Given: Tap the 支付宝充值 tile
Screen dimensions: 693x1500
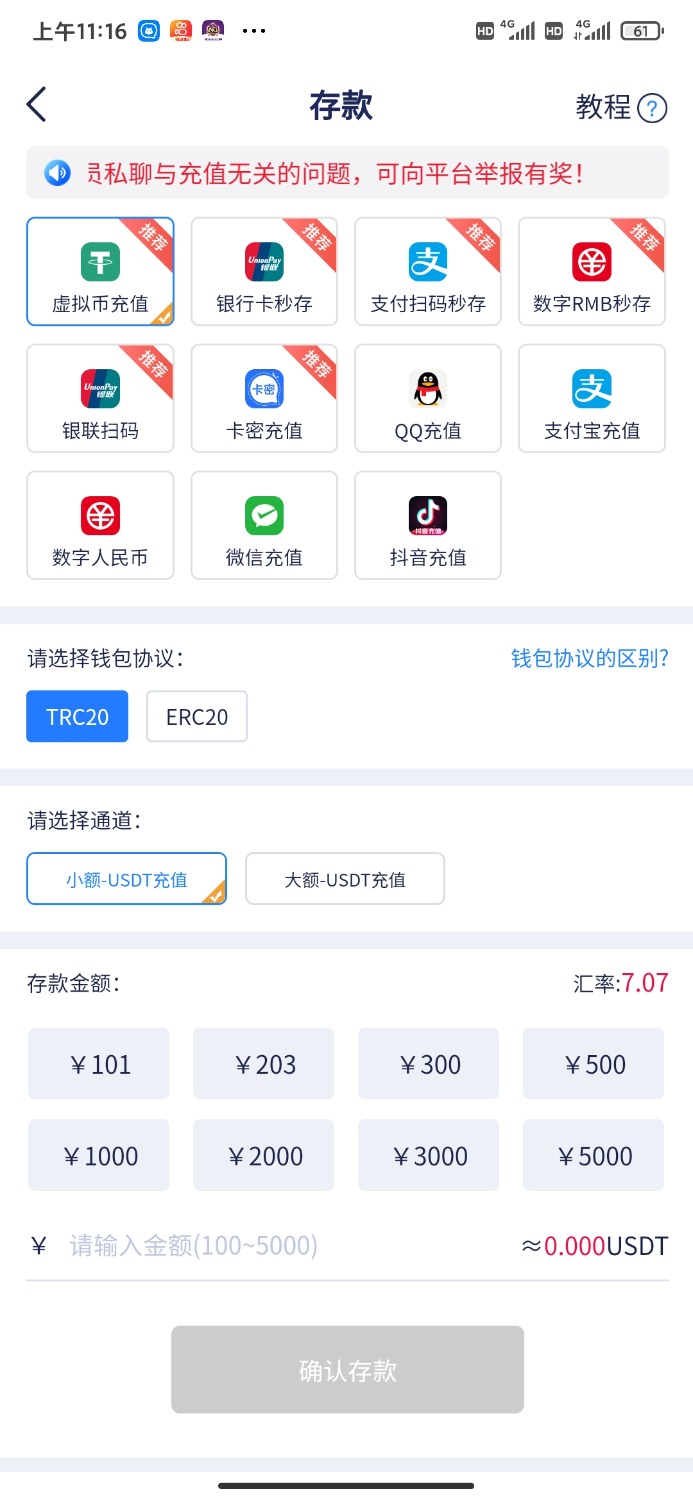Looking at the screenshot, I should [592, 399].
